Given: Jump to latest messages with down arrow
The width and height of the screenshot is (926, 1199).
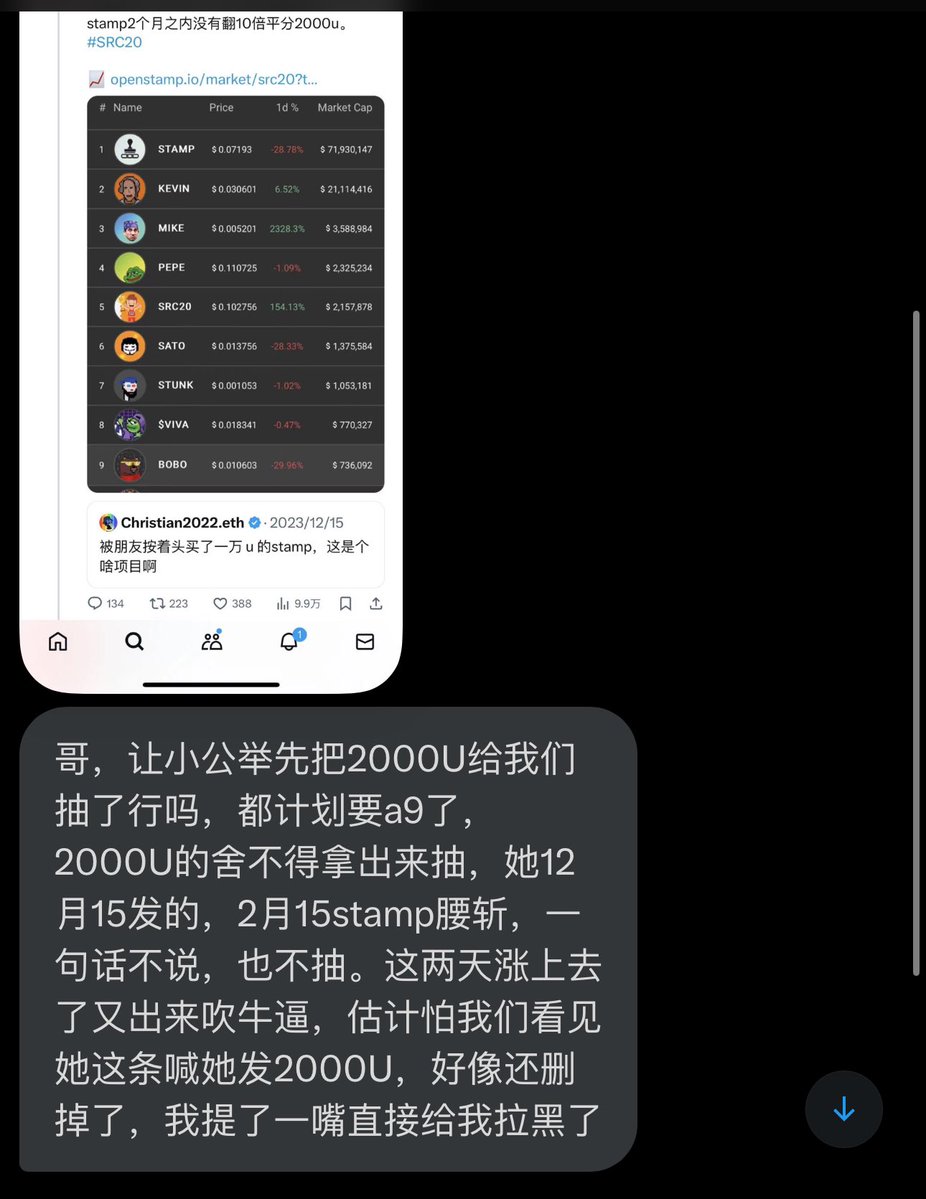Looking at the screenshot, I should 843,1108.
